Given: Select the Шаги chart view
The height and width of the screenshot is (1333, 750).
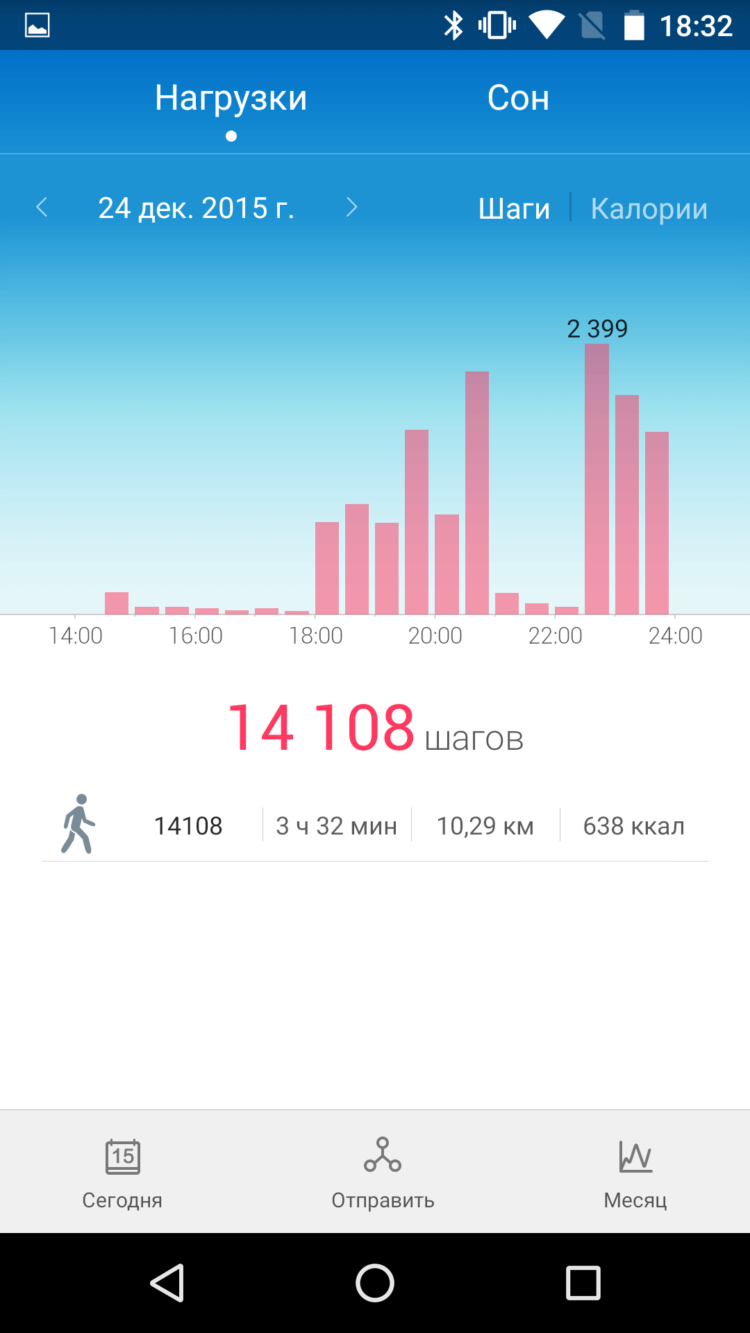Looking at the screenshot, I should (514, 208).
